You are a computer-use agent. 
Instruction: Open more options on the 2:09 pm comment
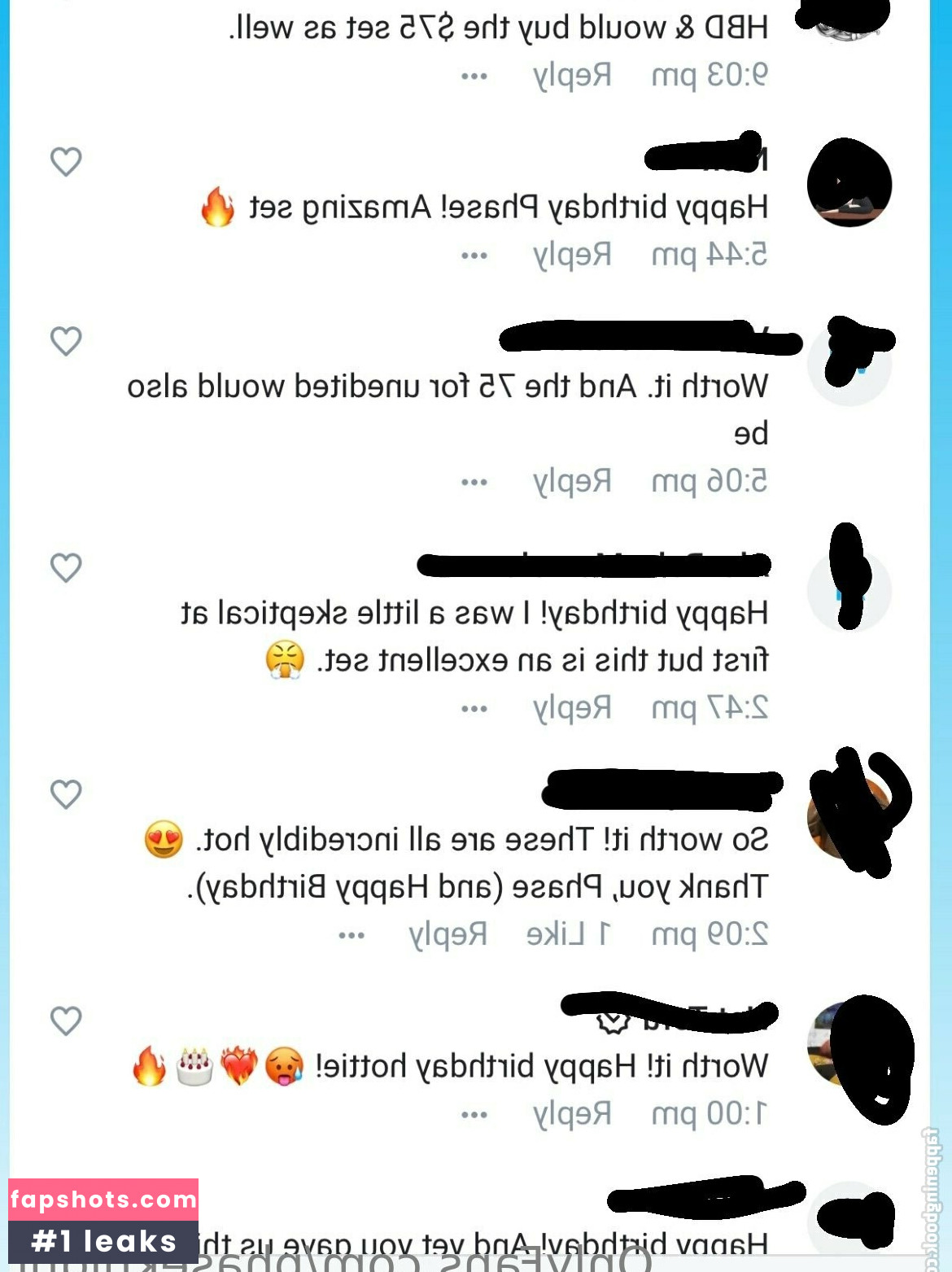point(352,935)
